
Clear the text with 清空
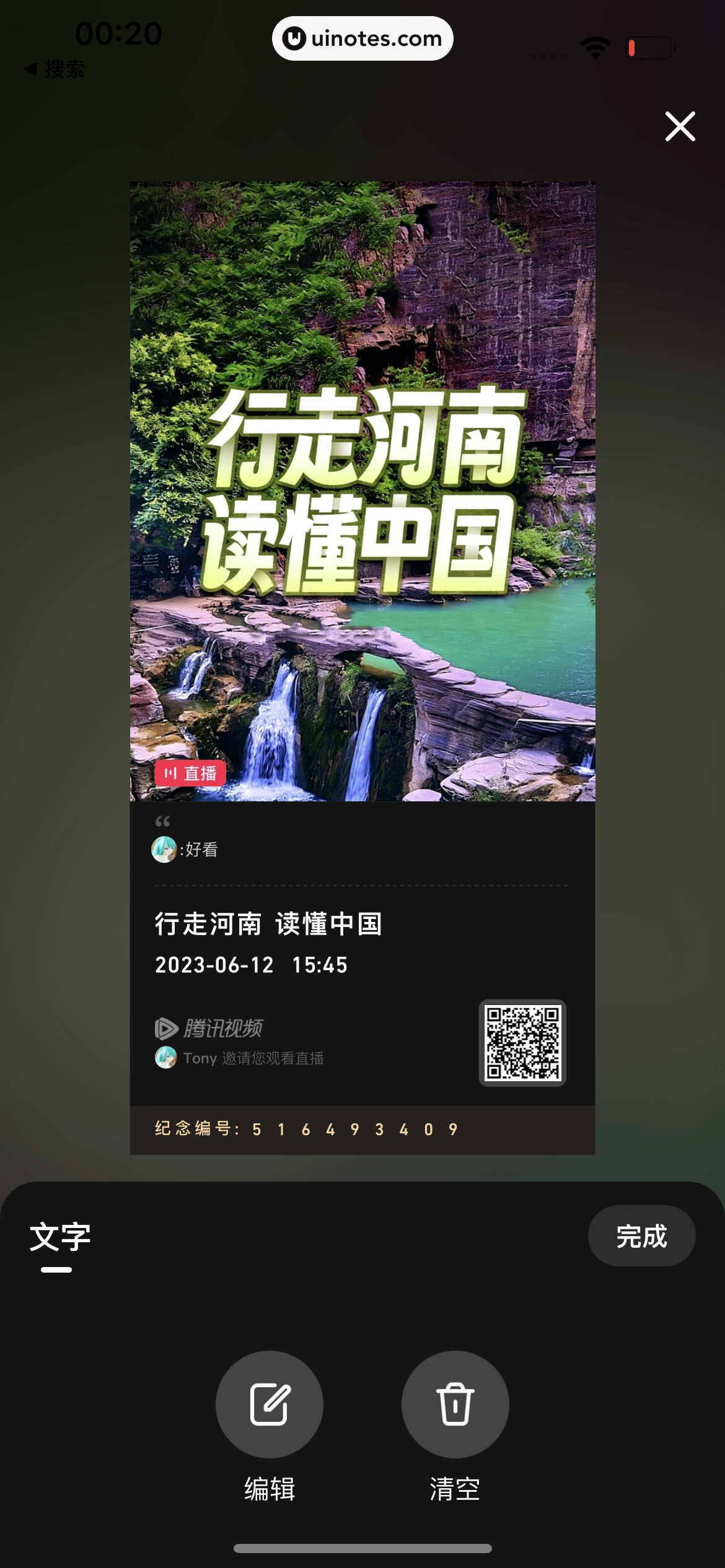pyautogui.click(x=455, y=1404)
